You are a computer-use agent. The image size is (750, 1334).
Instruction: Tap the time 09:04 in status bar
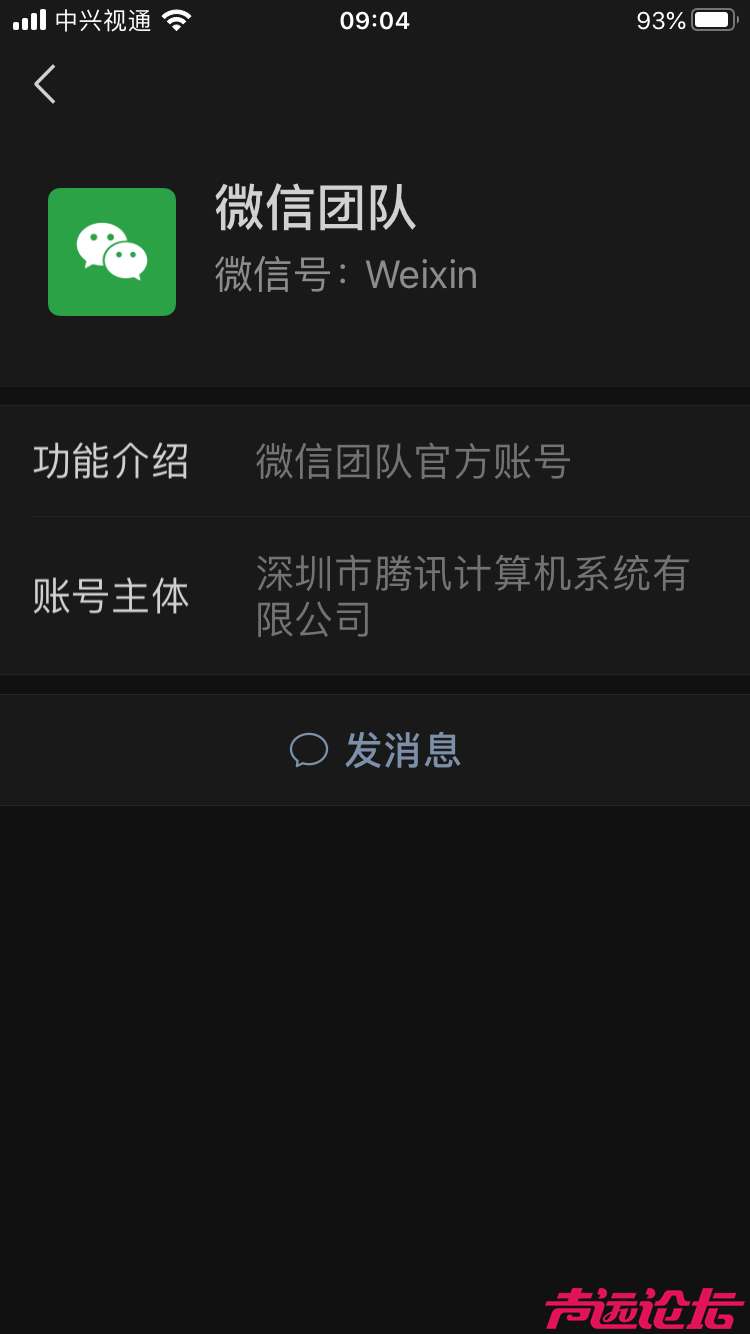click(x=374, y=20)
